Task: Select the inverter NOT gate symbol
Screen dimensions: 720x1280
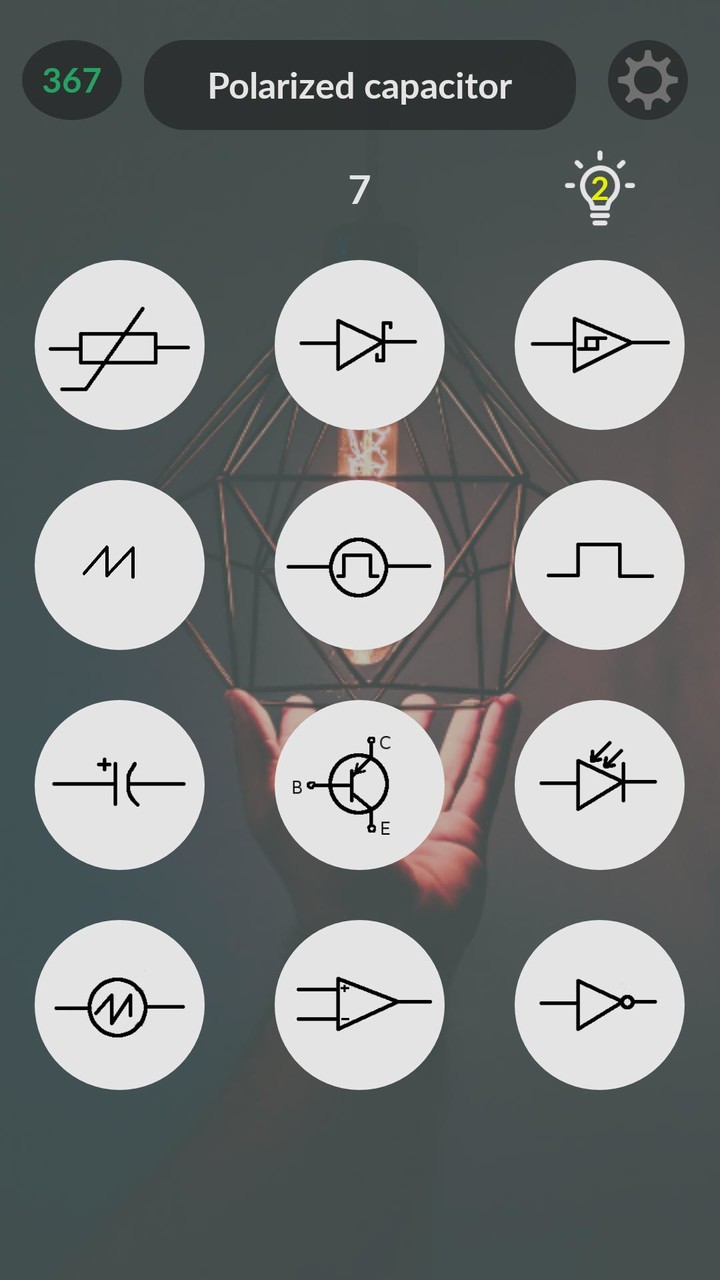Action: 598,1003
